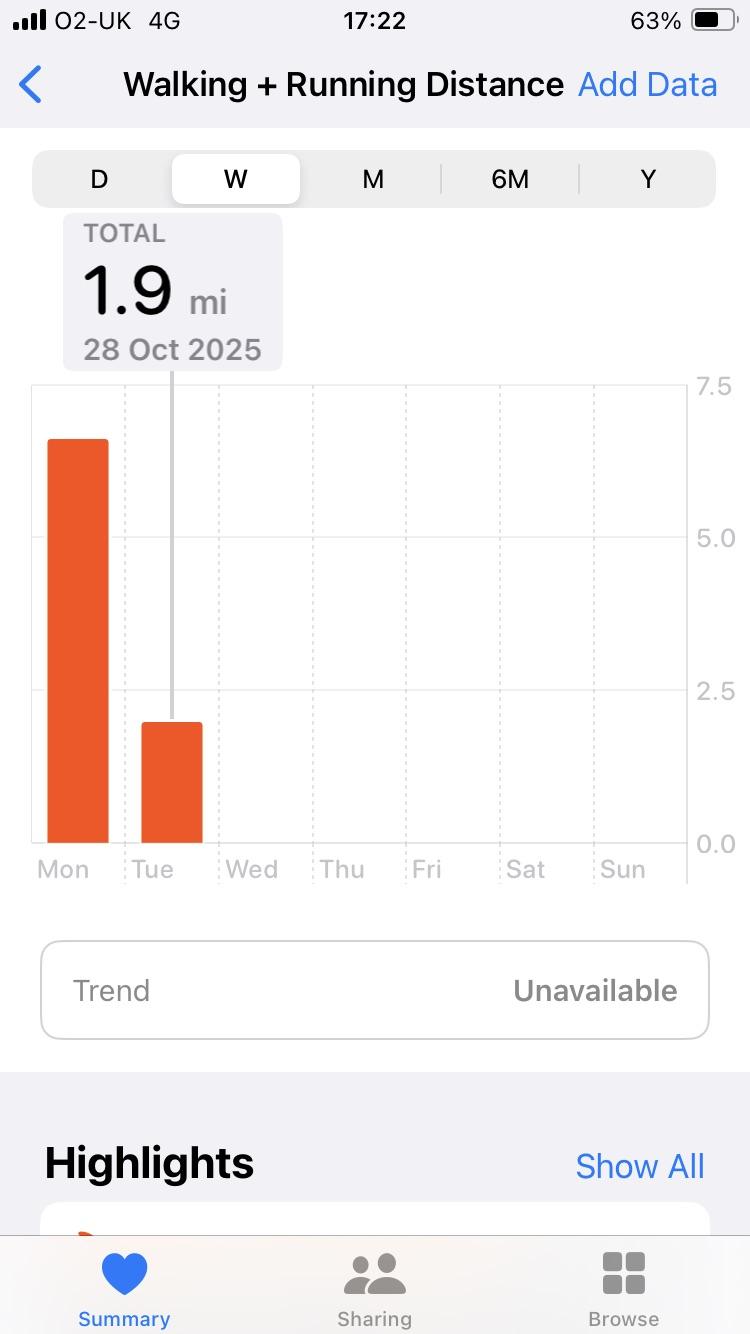Switch to the D day view
750x1334 pixels.
(99, 179)
